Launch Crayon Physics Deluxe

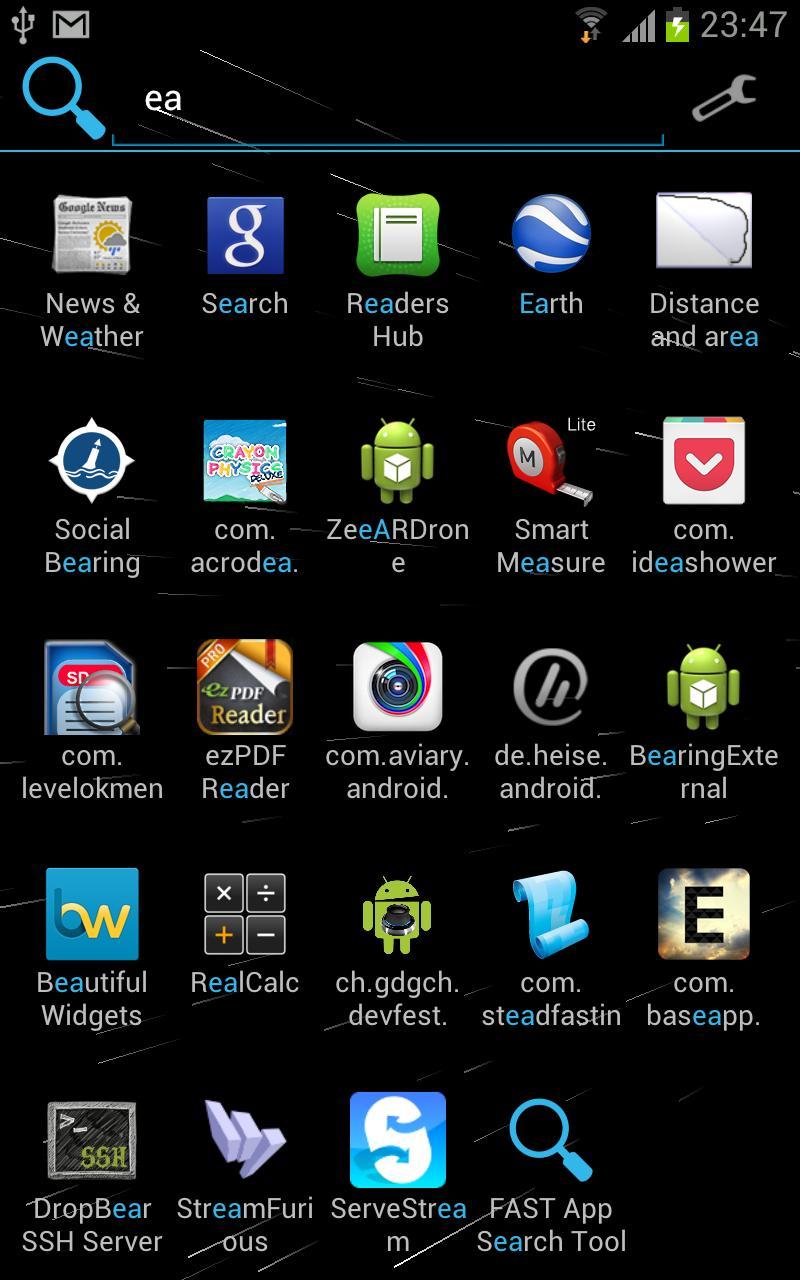245,460
